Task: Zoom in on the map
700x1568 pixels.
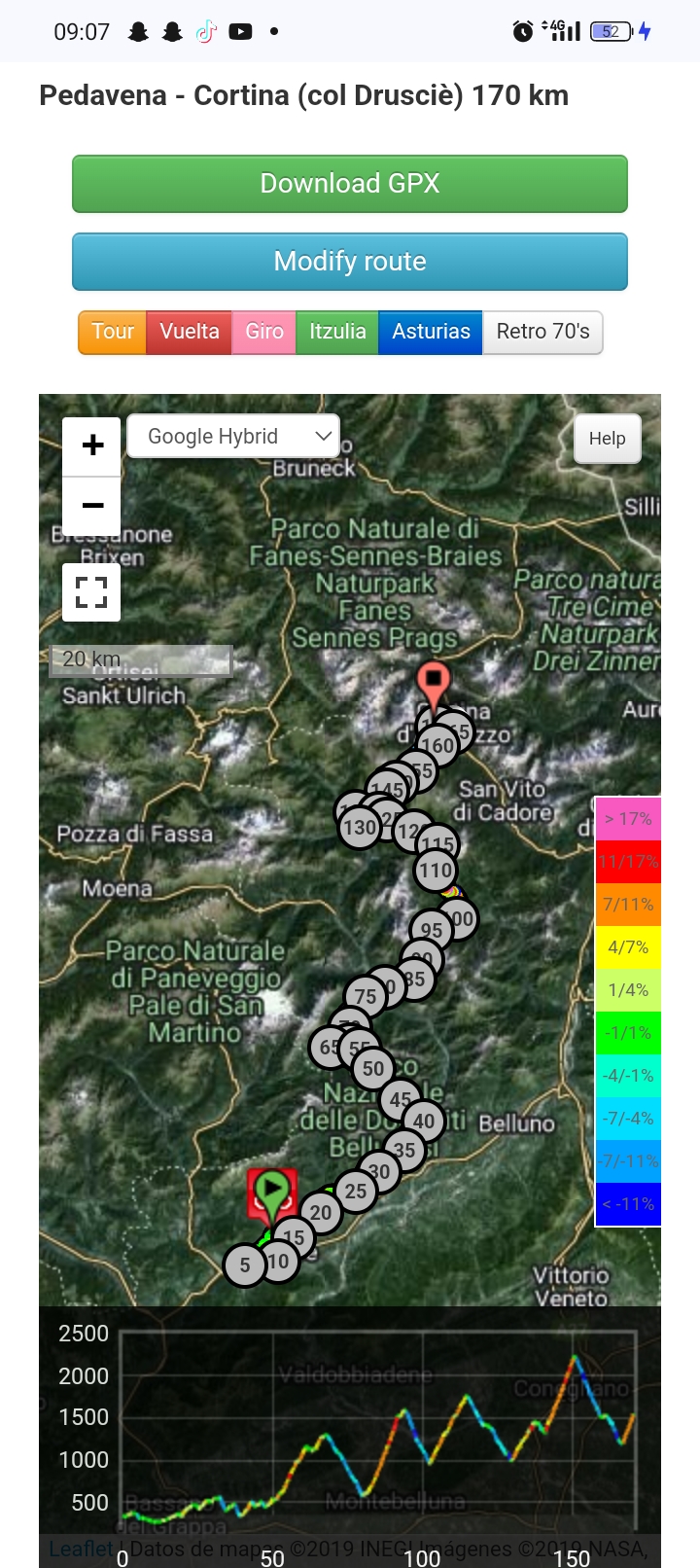Action: tap(92, 445)
